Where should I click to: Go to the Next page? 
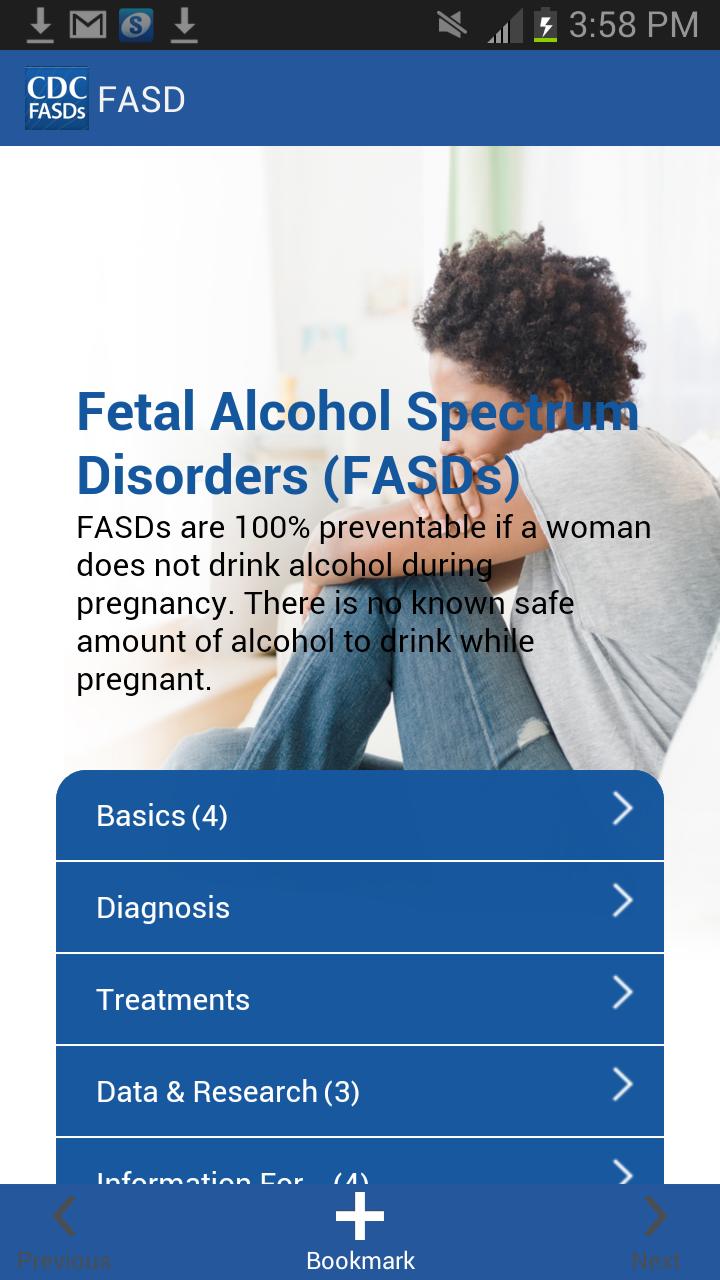click(x=655, y=1232)
